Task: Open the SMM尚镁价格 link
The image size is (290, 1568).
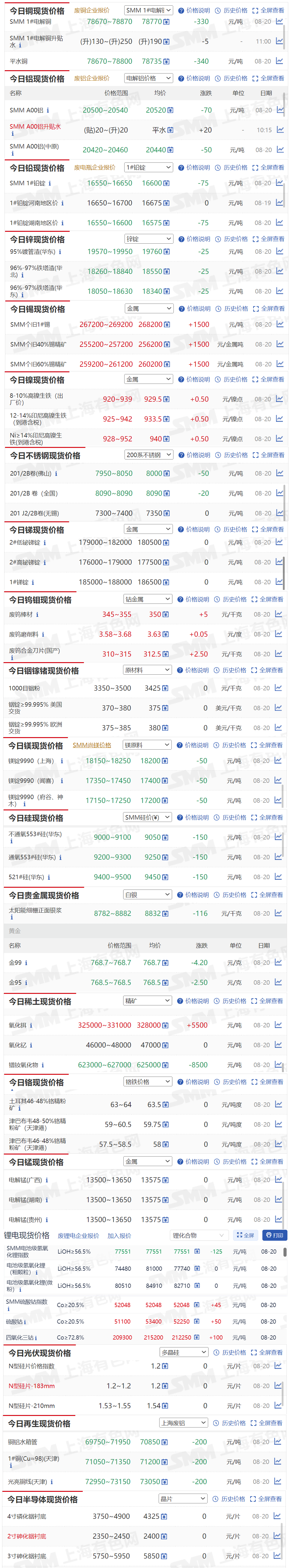Action: pyautogui.click(x=91, y=745)
